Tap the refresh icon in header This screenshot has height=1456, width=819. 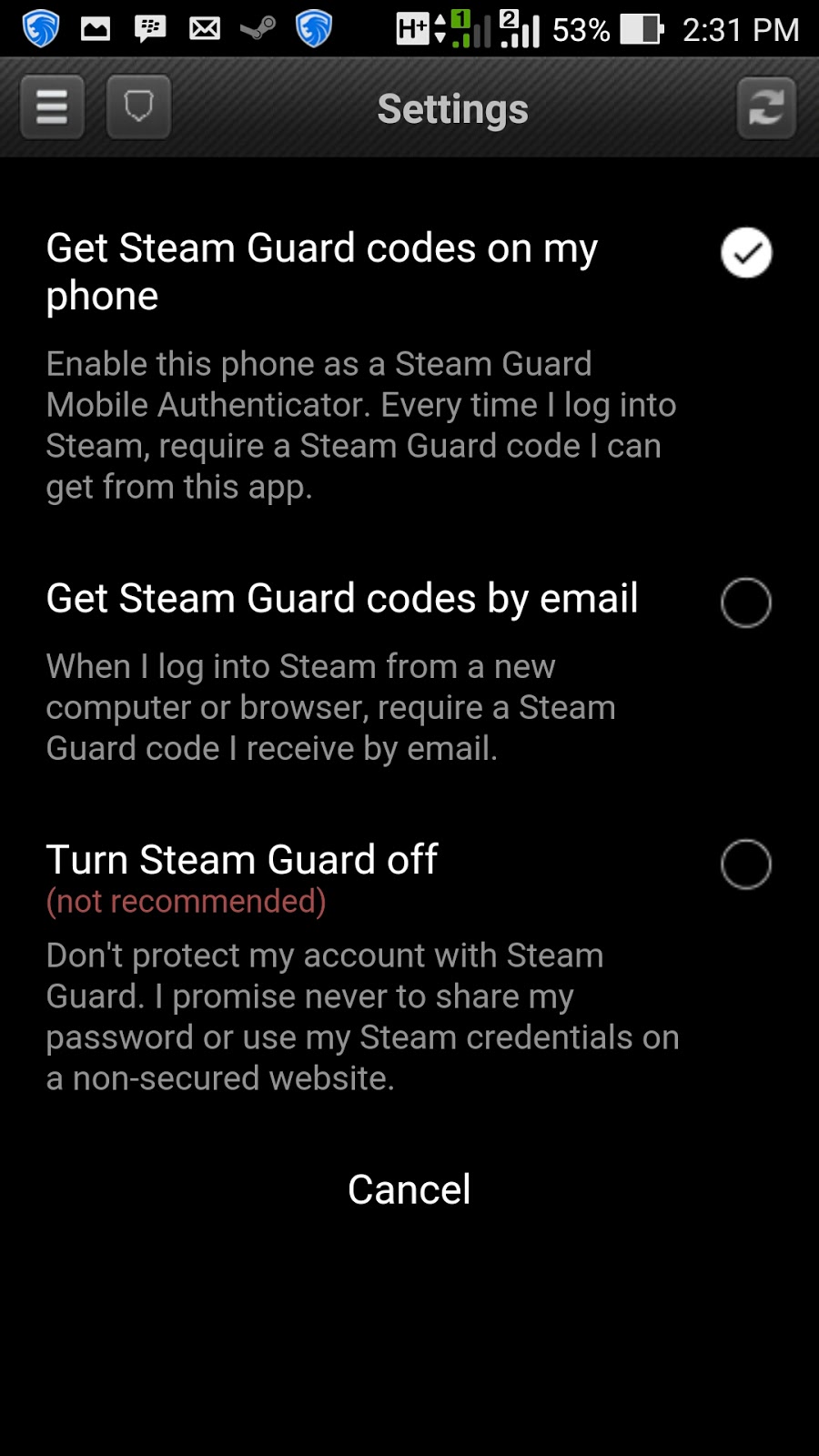tap(766, 107)
